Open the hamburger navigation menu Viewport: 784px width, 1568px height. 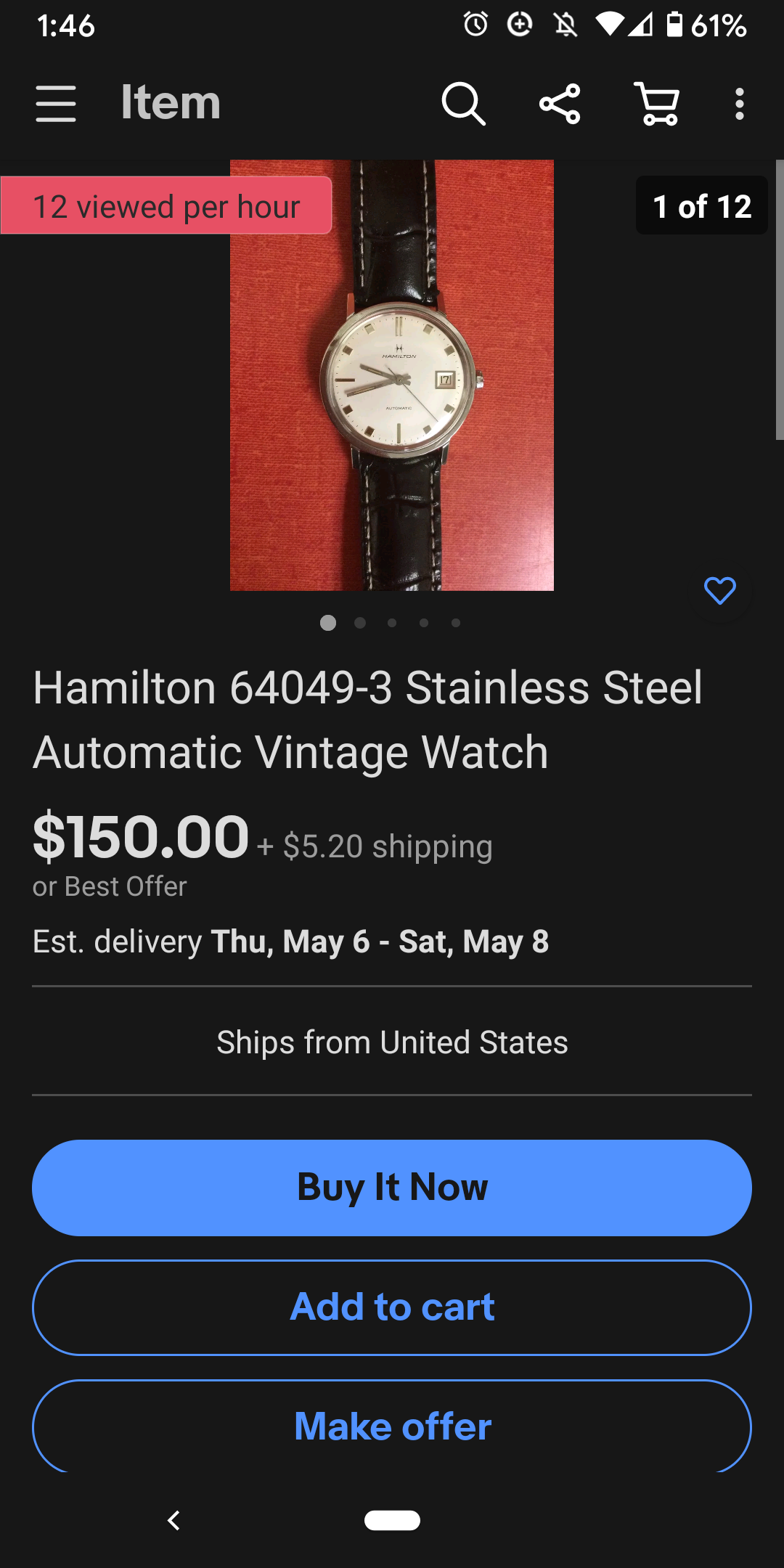(x=56, y=103)
